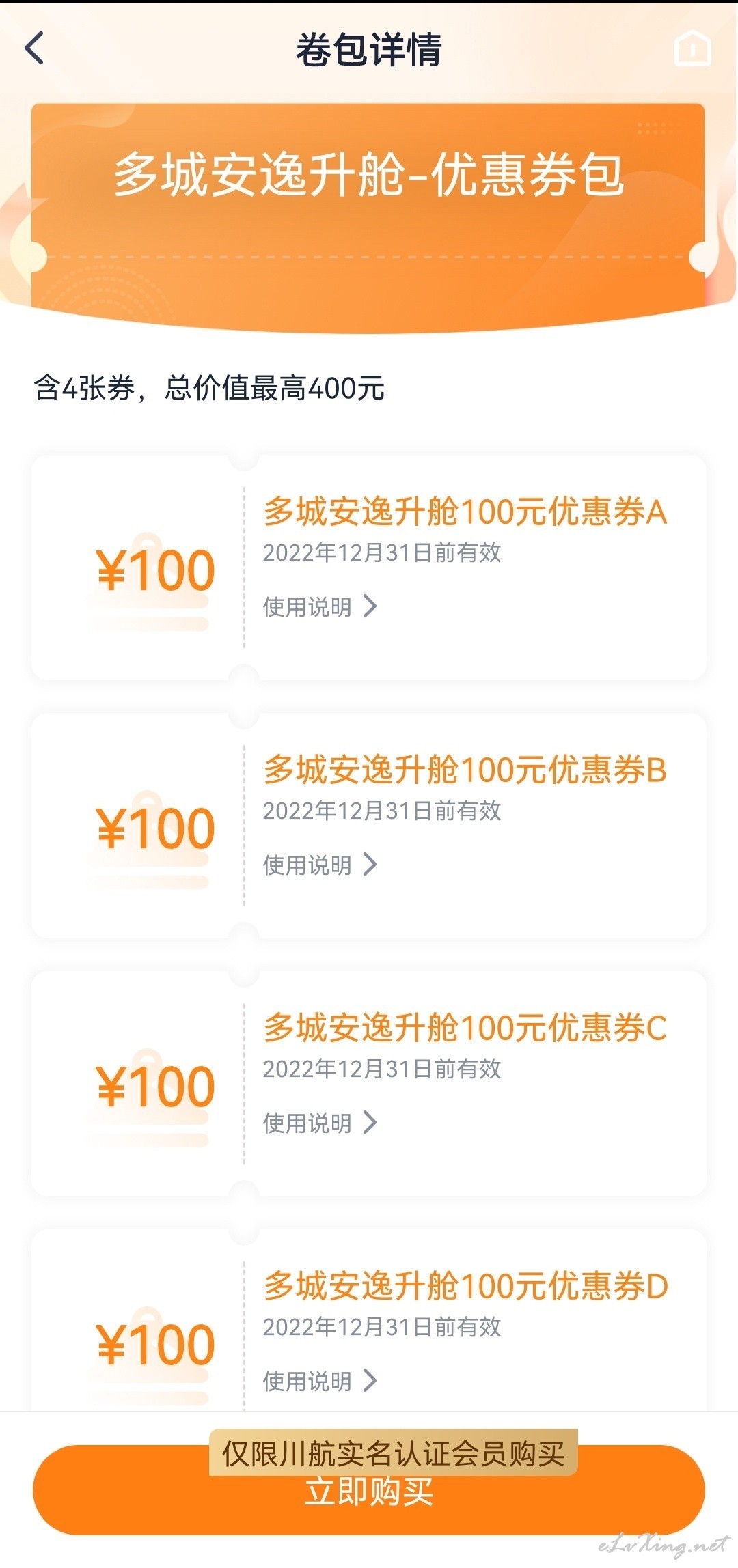Go back using the top-left arrow
738x1568 pixels.
click(34, 48)
